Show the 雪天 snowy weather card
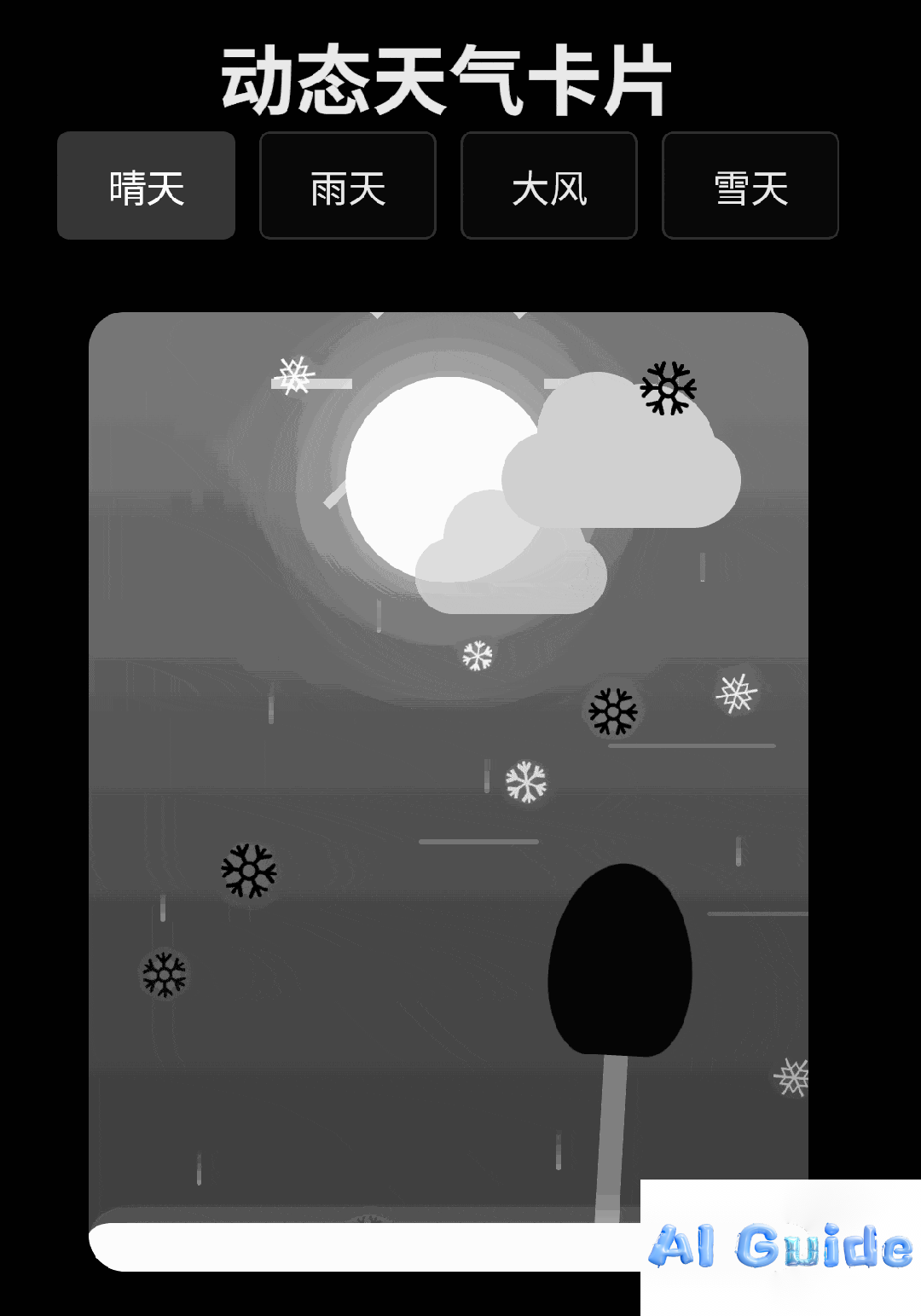This screenshot has width=921, height=1316. 750,186
